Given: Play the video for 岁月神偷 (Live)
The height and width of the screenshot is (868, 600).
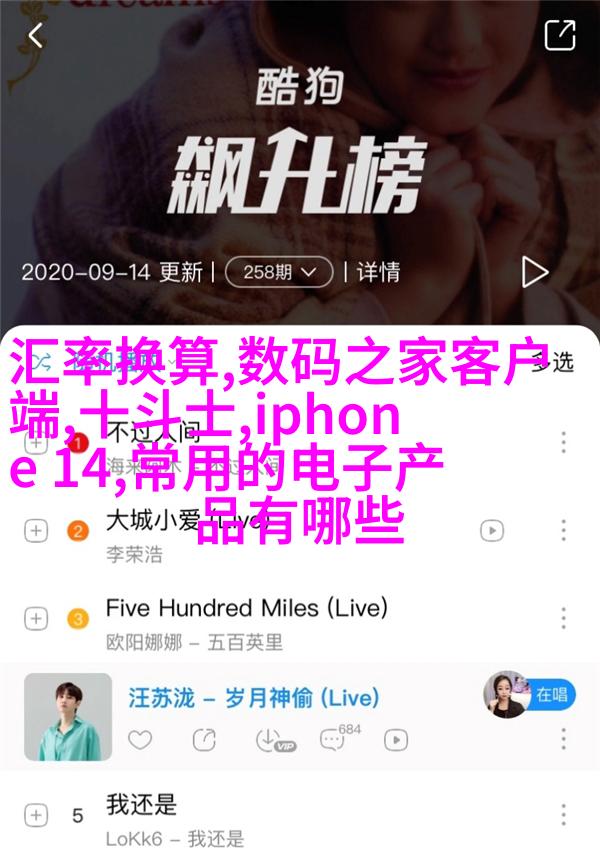Looking at the screenshot, I should pyautogui.click(x=397, y=740).
